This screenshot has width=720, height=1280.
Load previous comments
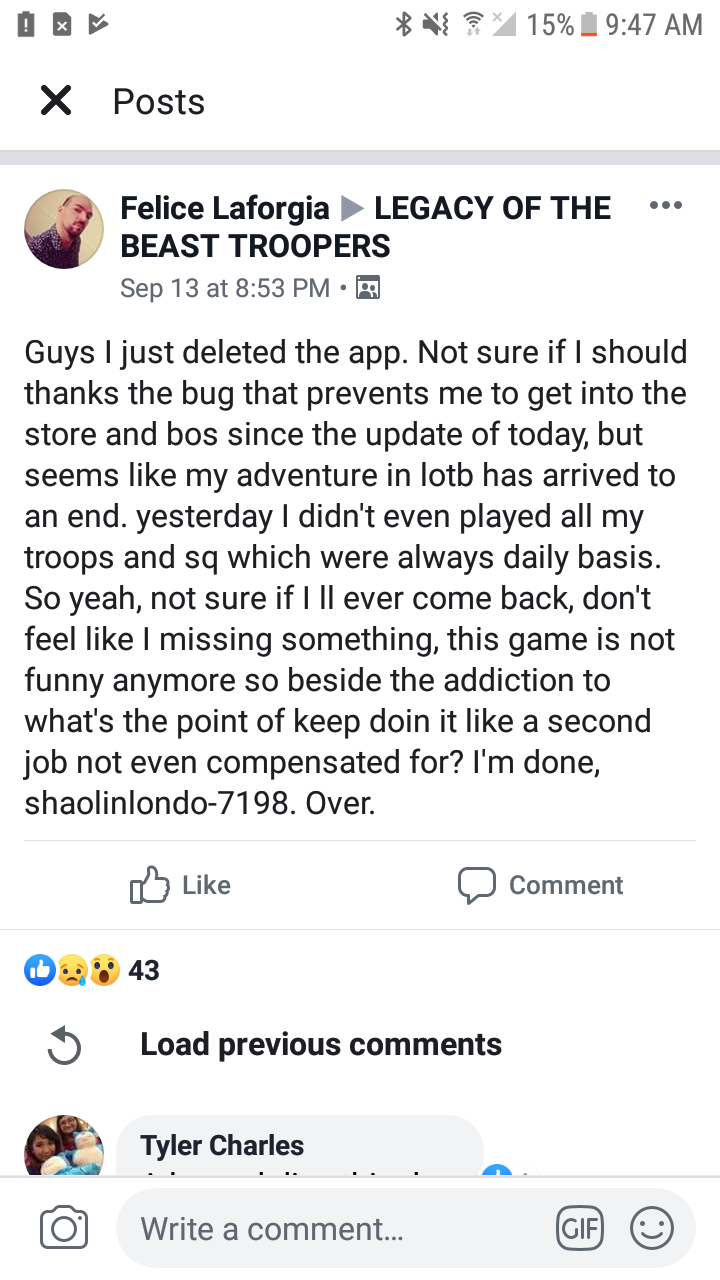pyautogui.click(x=320, y=1044)
